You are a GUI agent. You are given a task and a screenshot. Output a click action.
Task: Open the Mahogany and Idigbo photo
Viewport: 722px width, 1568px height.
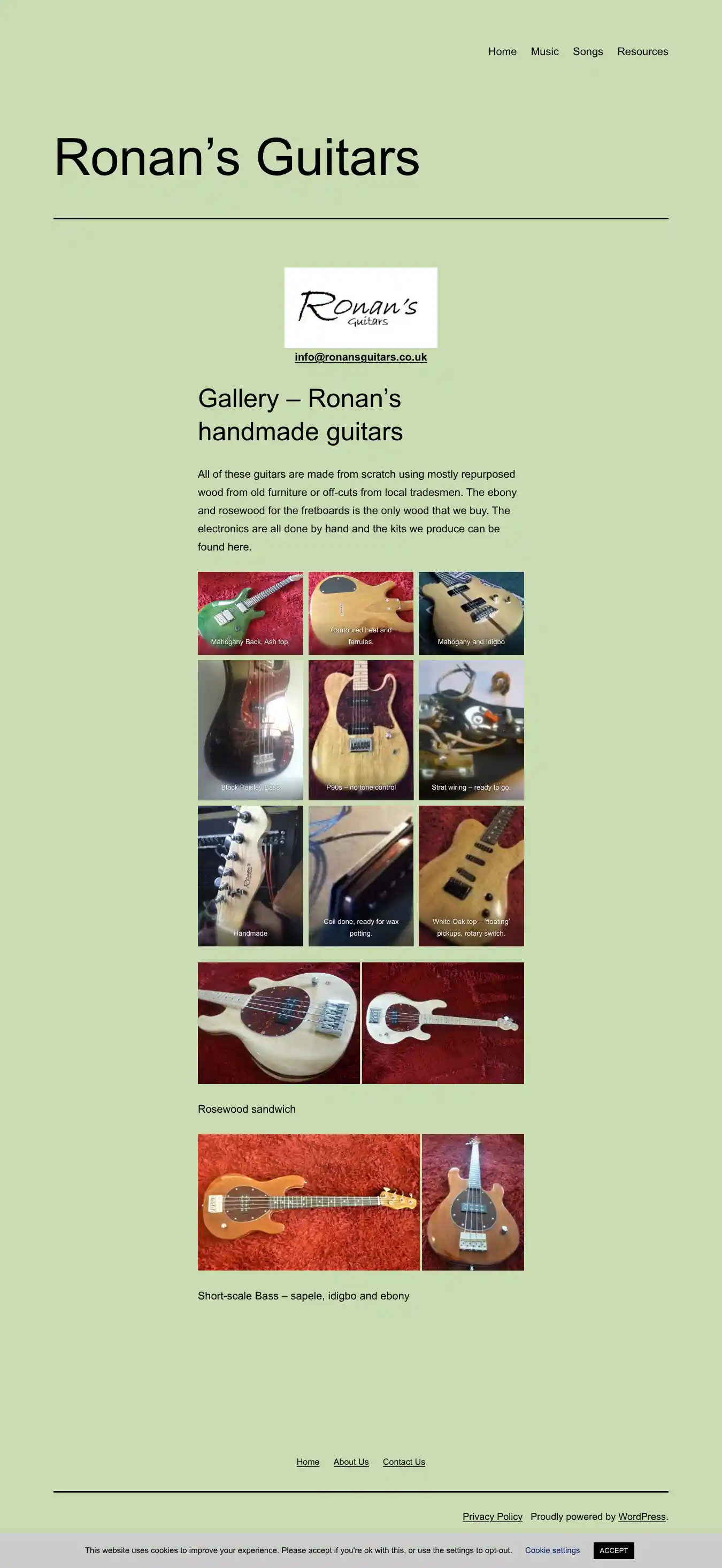pos(471,613)
